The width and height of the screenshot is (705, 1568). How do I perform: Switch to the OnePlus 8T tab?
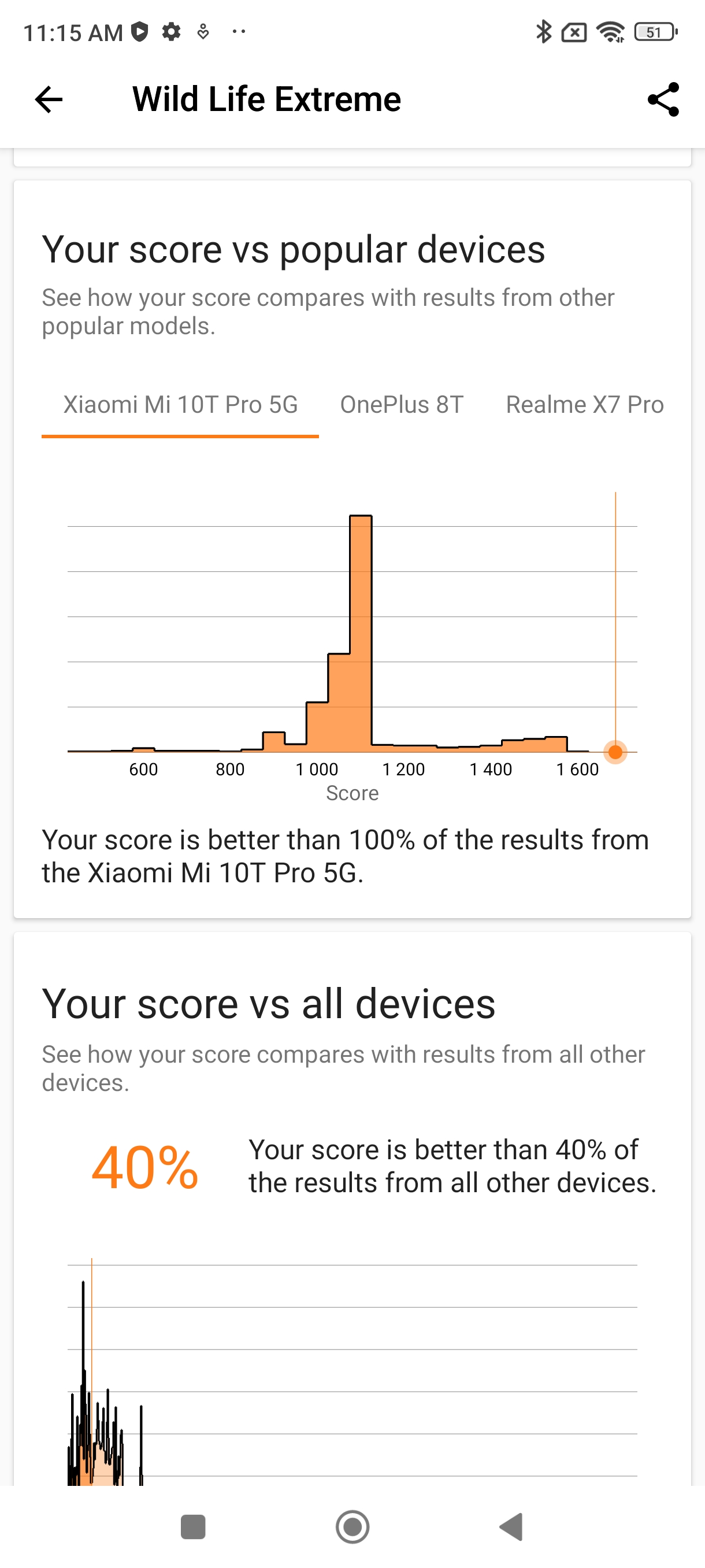(x=402, y=405)
